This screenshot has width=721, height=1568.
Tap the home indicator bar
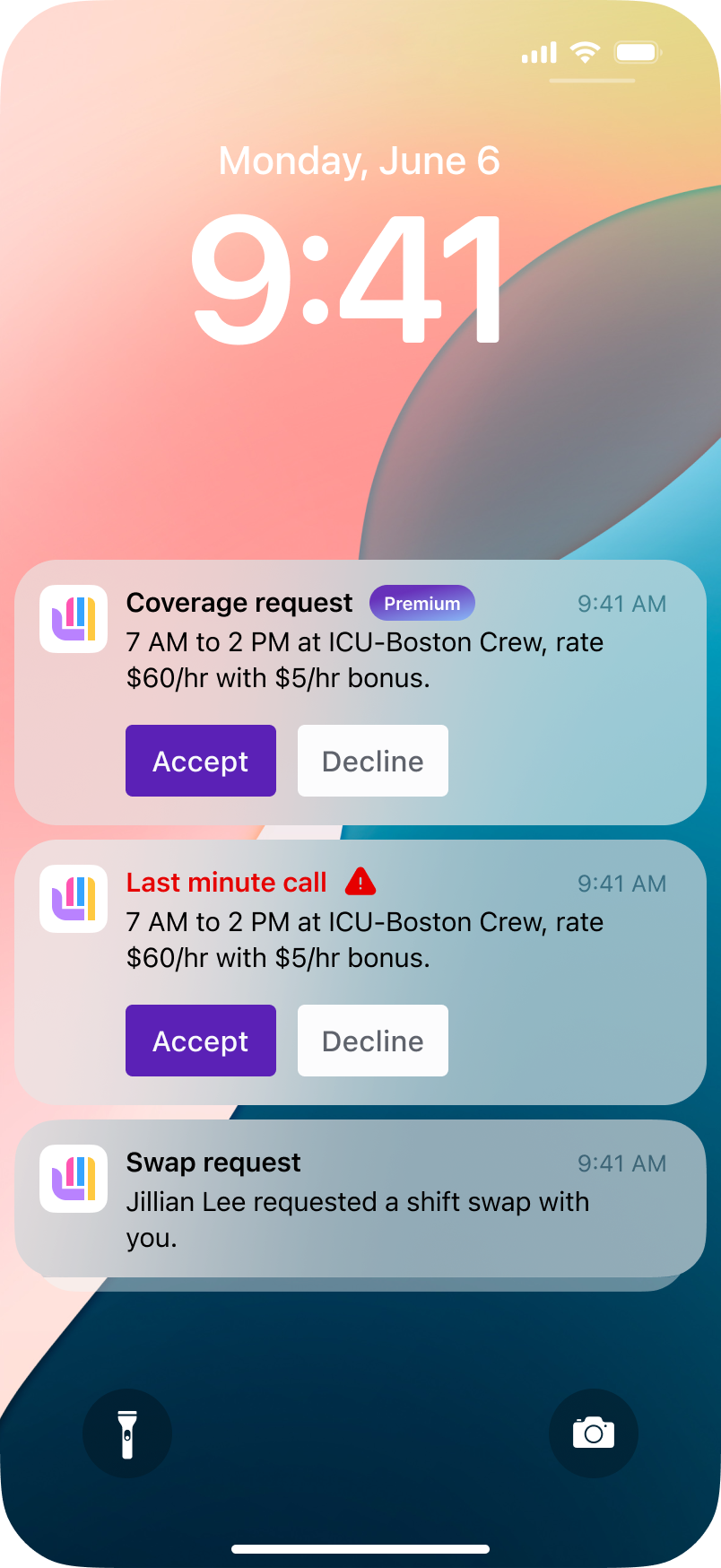(360, 1541)
